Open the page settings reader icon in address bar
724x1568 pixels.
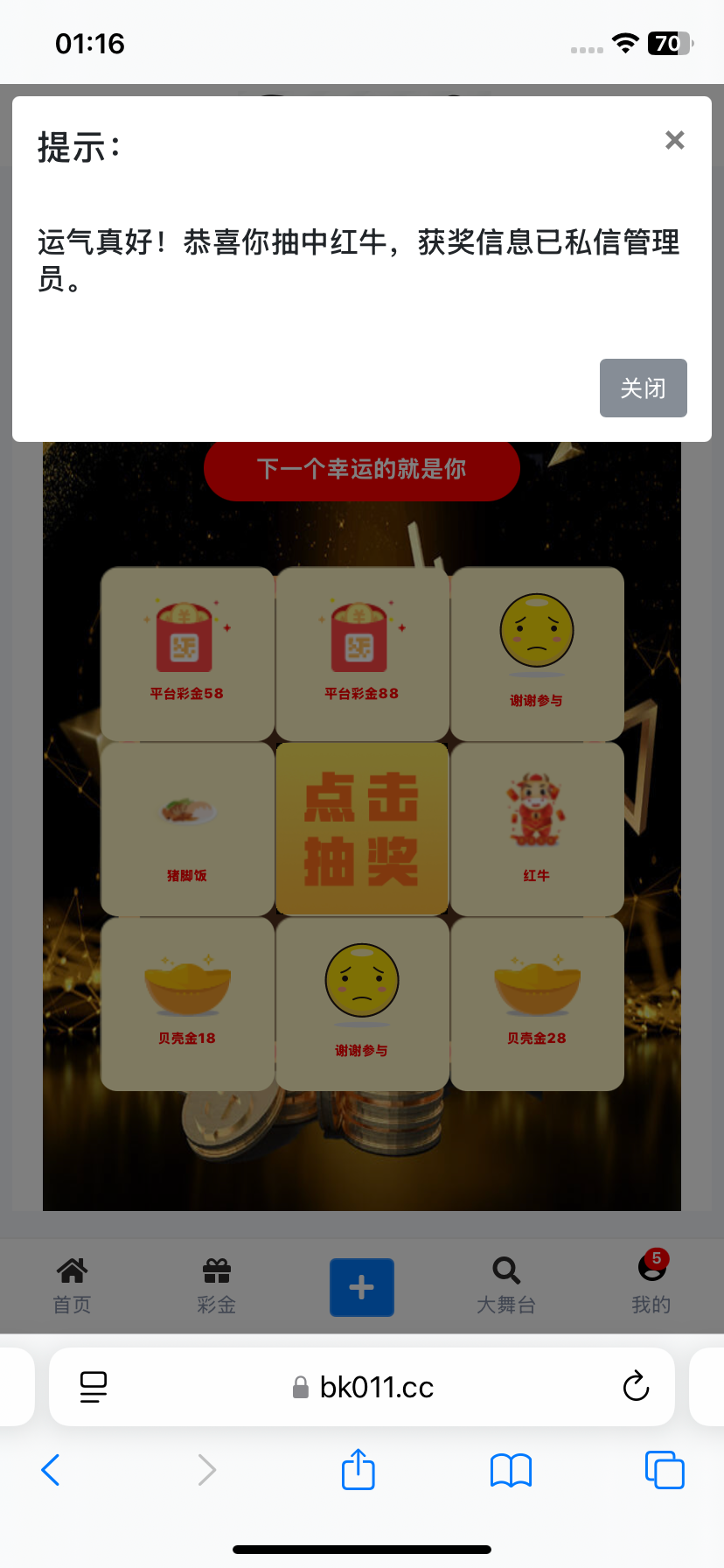(x=93, y=1386)
